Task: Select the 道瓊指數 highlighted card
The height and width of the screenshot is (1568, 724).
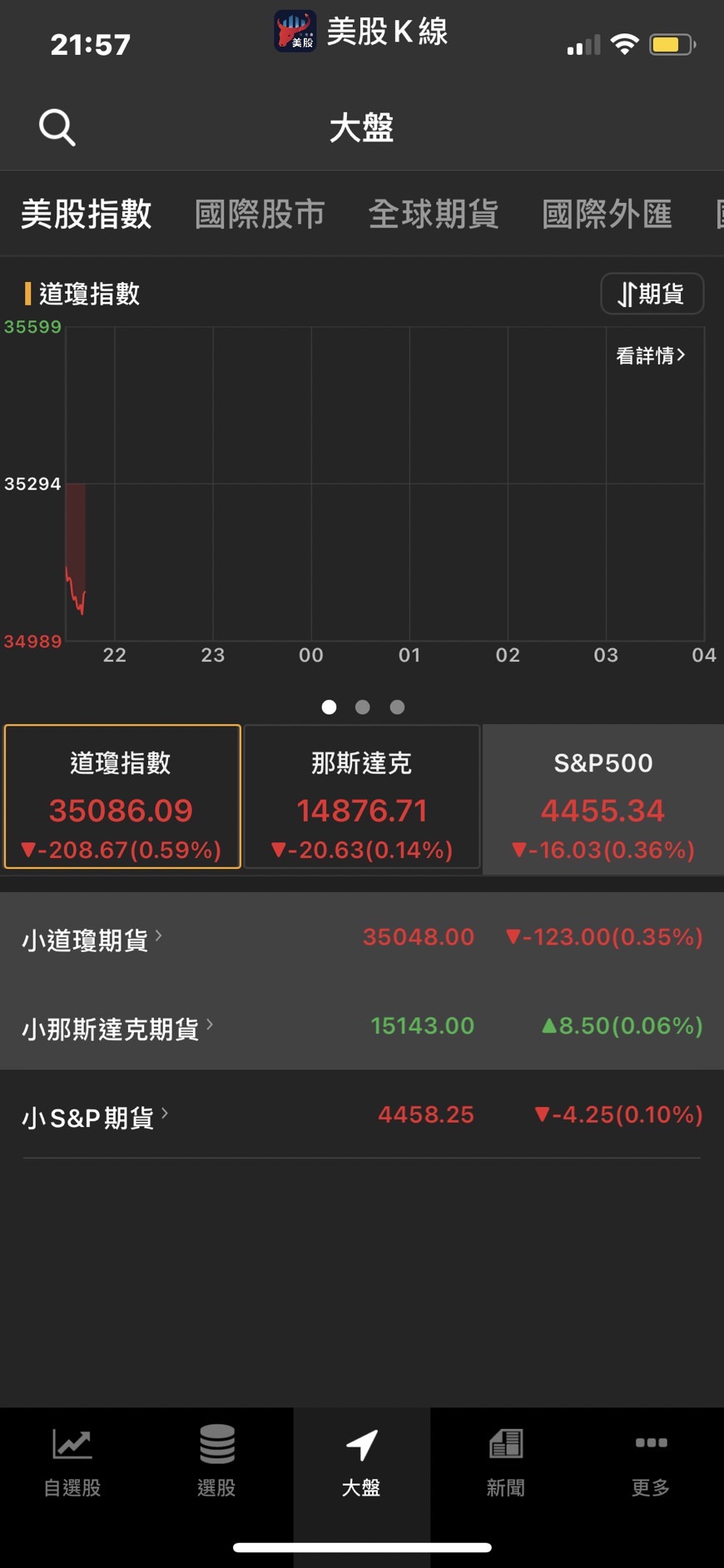Action: 121,797
